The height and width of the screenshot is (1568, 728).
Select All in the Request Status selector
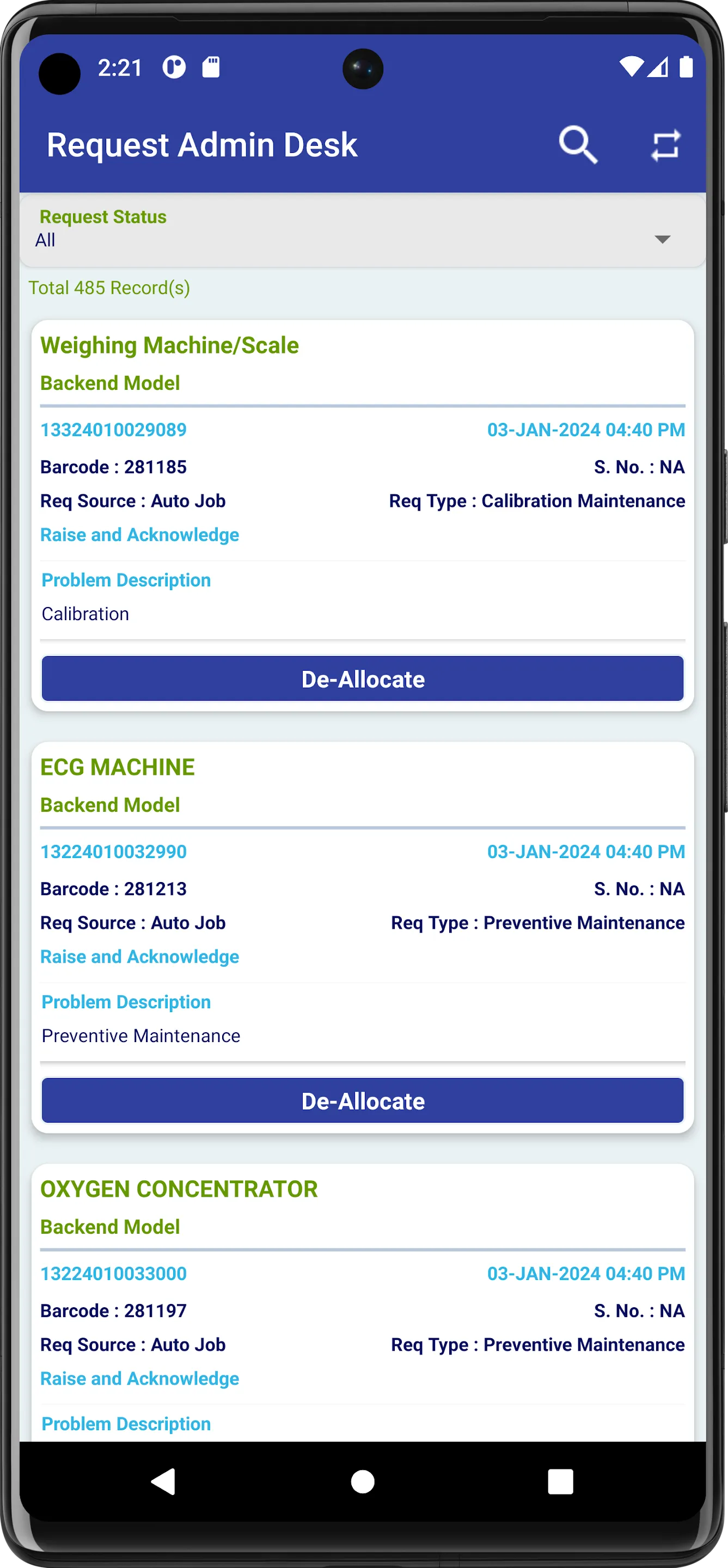tap(45, 241)
